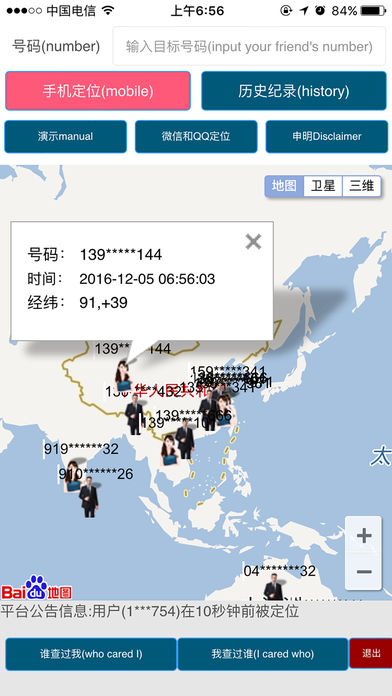This screenshot has width=392, height=696.
Task: Zoom out on the map
Action: click(x=364, y=572)
